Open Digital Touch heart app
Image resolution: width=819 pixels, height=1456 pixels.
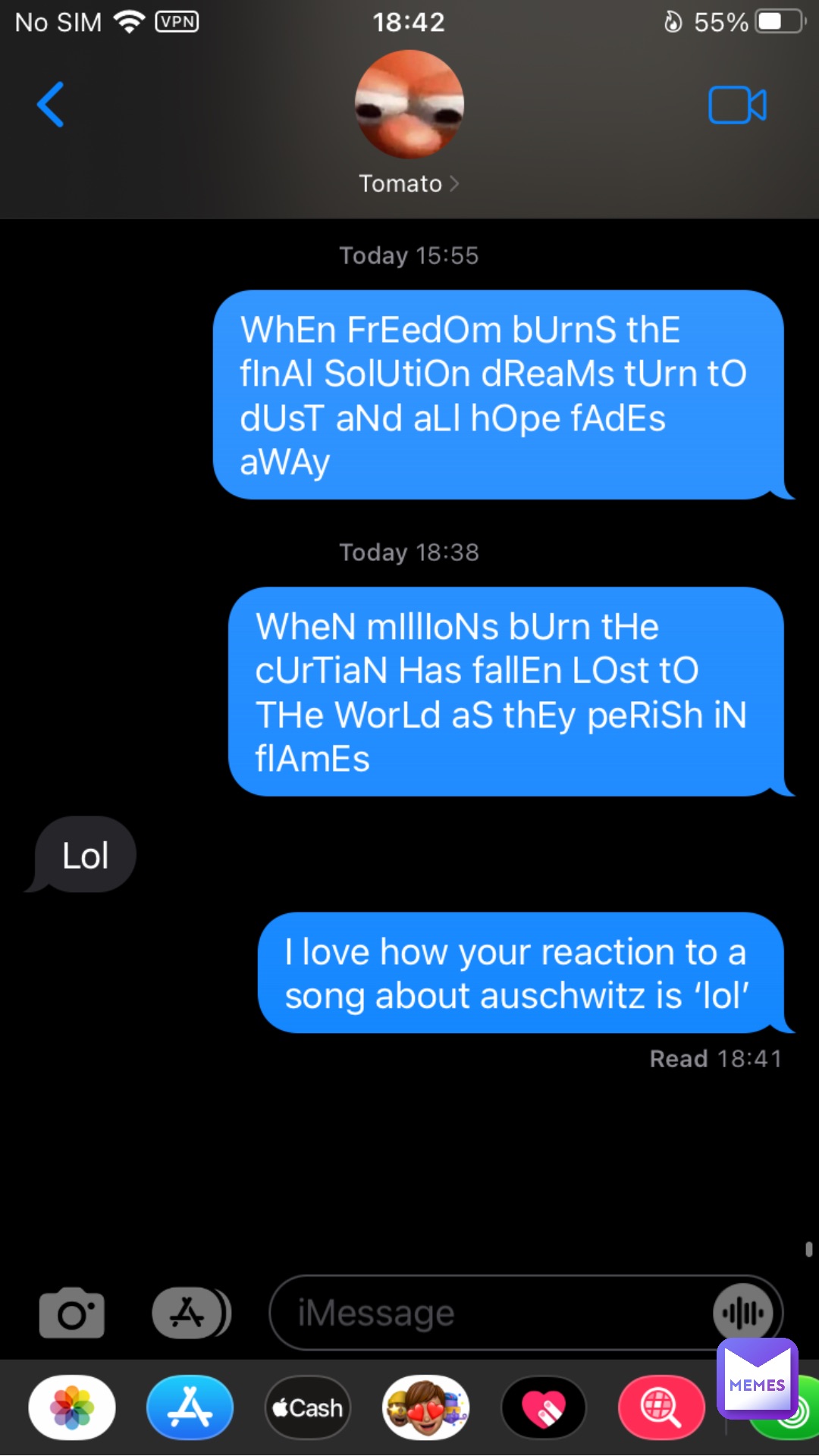544,1407
